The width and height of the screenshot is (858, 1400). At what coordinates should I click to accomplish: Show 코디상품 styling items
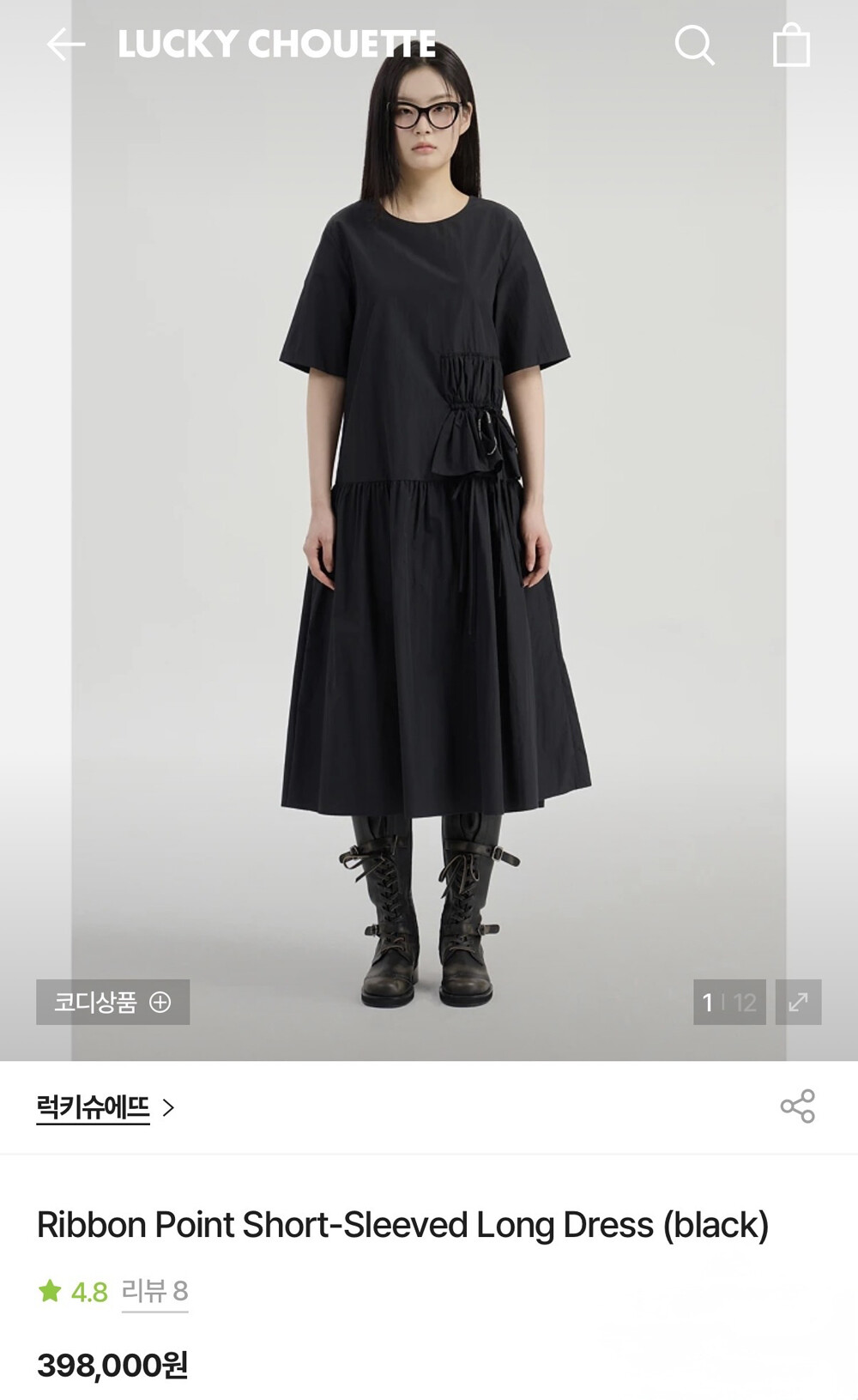[112, 1002]
